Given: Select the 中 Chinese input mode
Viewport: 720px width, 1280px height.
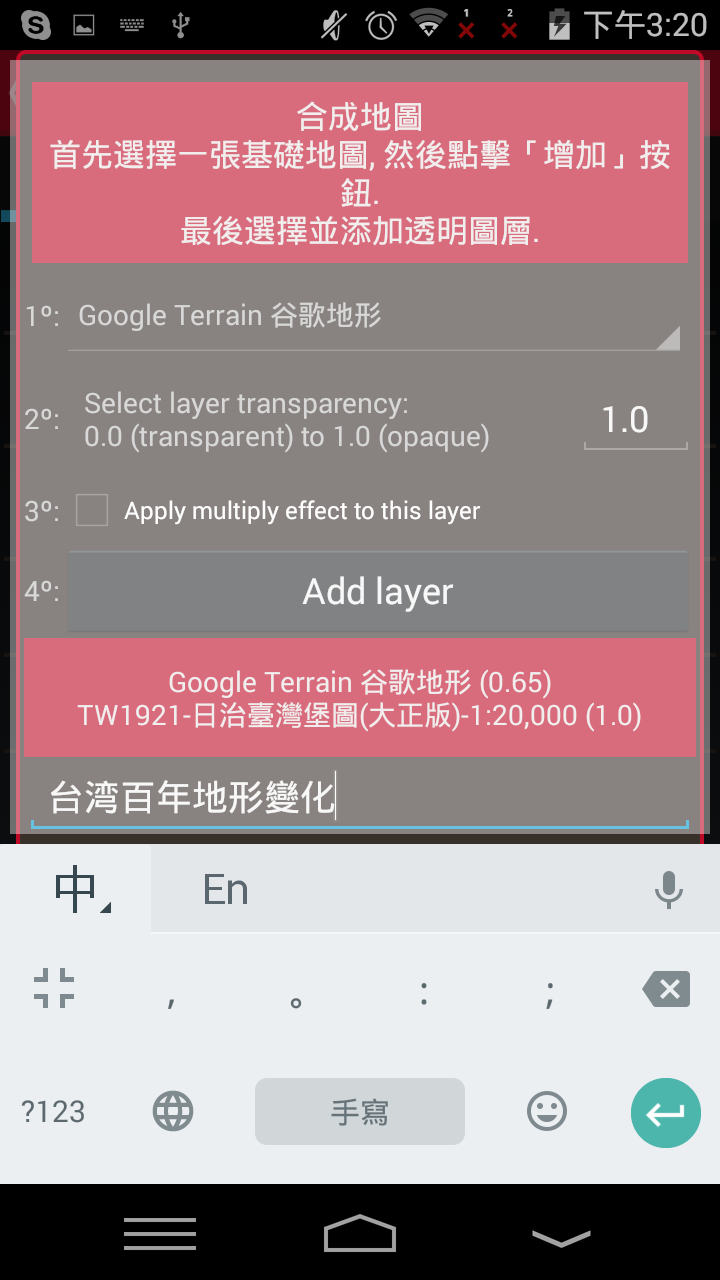Looking at the screenshot, I should 78,889.
